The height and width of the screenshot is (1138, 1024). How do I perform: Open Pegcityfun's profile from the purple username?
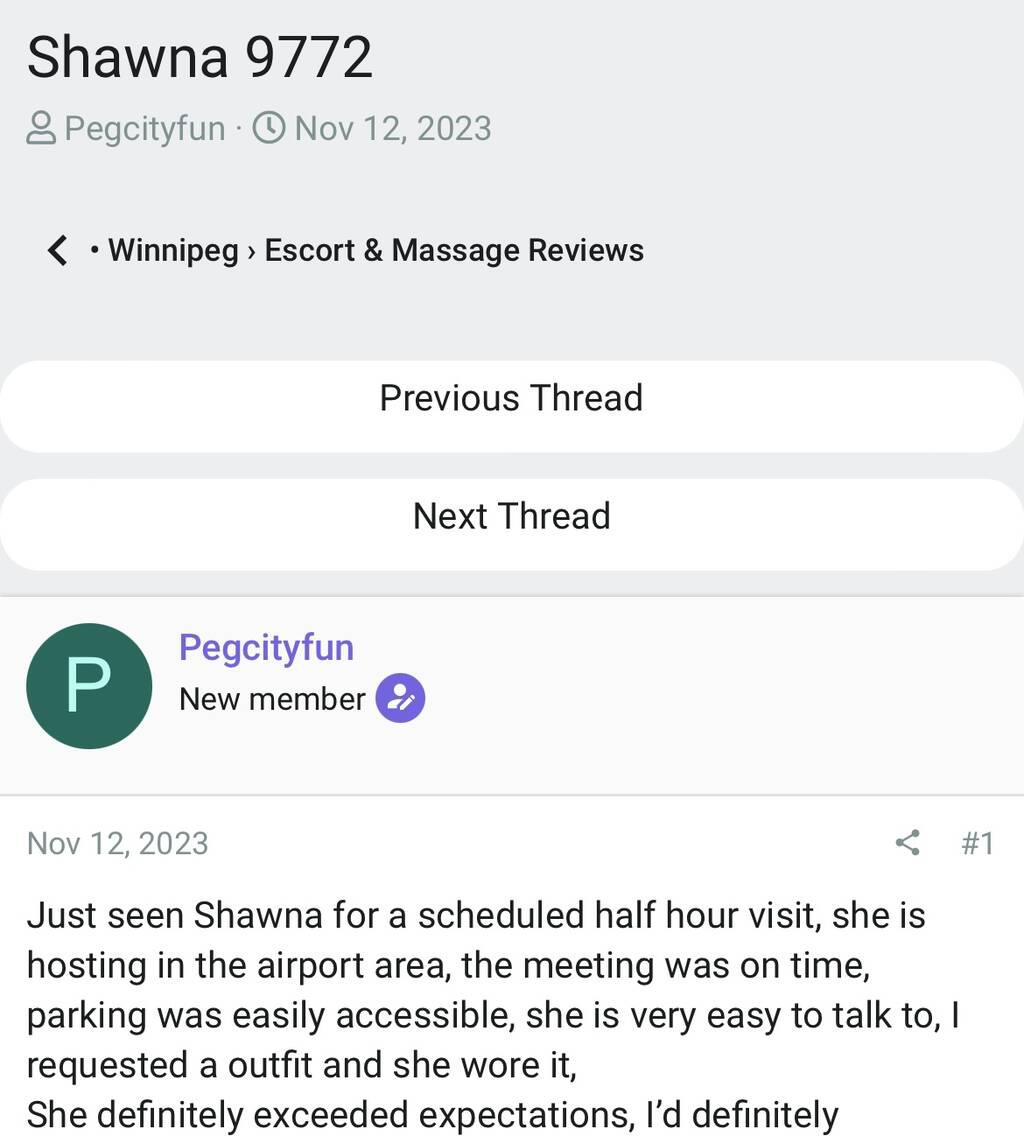266,647
